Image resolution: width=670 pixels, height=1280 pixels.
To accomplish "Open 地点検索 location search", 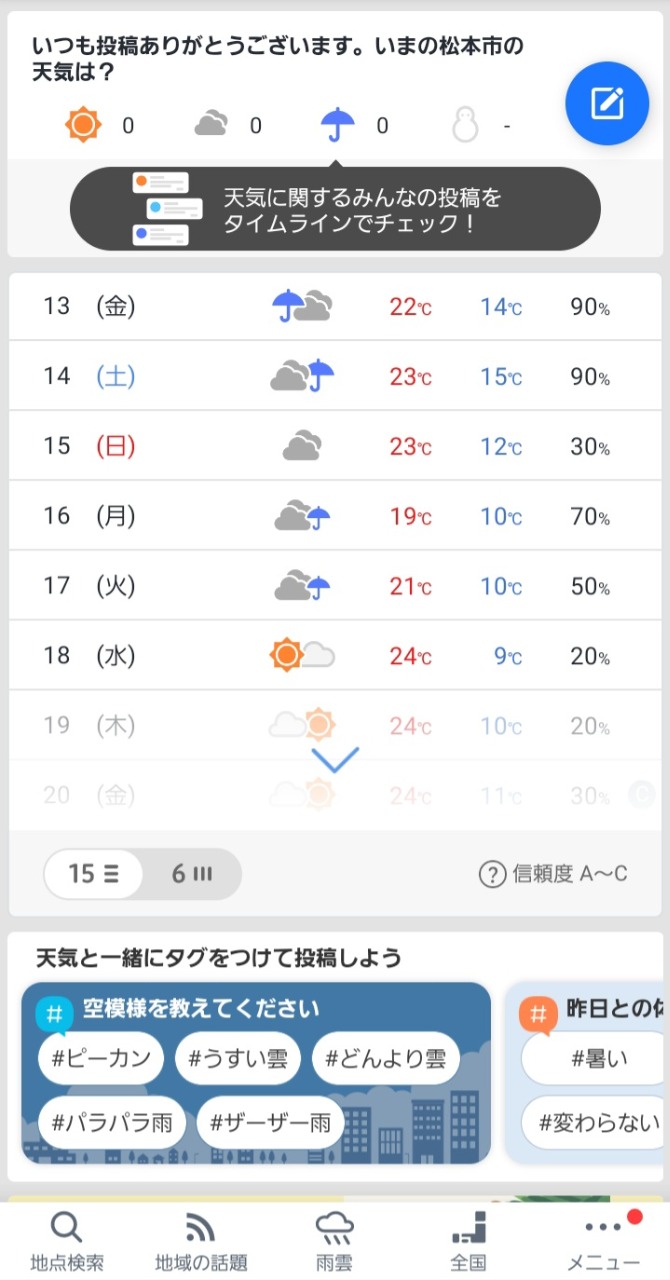I will (67, 1240).
